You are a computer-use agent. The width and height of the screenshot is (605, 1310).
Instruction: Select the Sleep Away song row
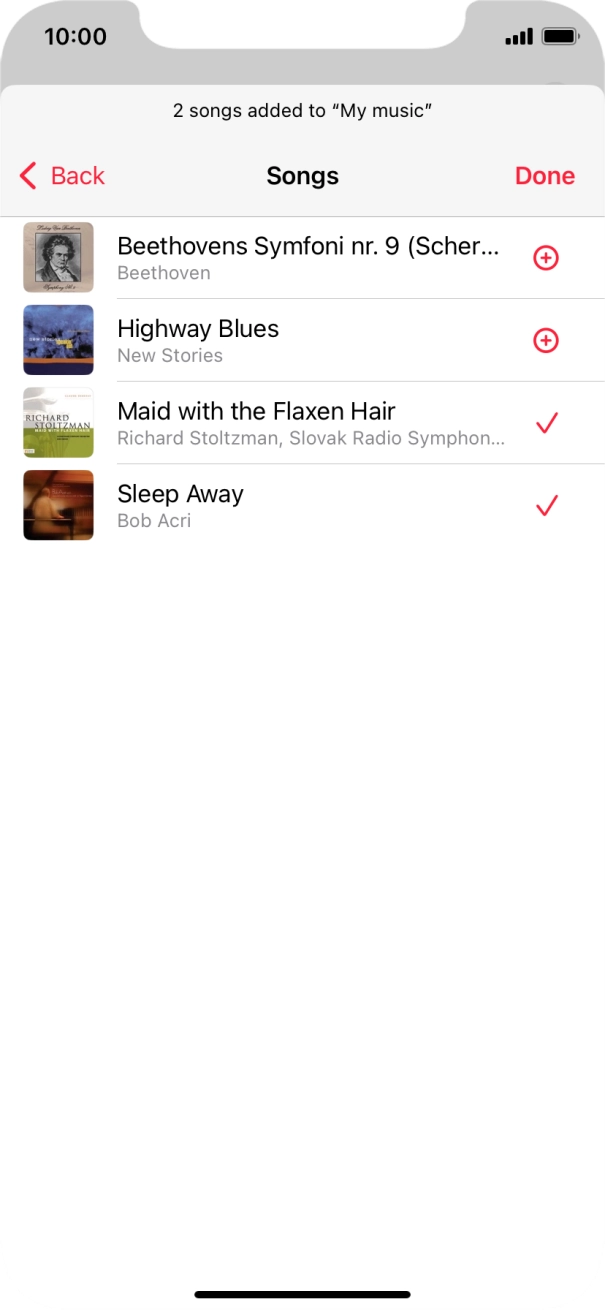coord(300,505)
